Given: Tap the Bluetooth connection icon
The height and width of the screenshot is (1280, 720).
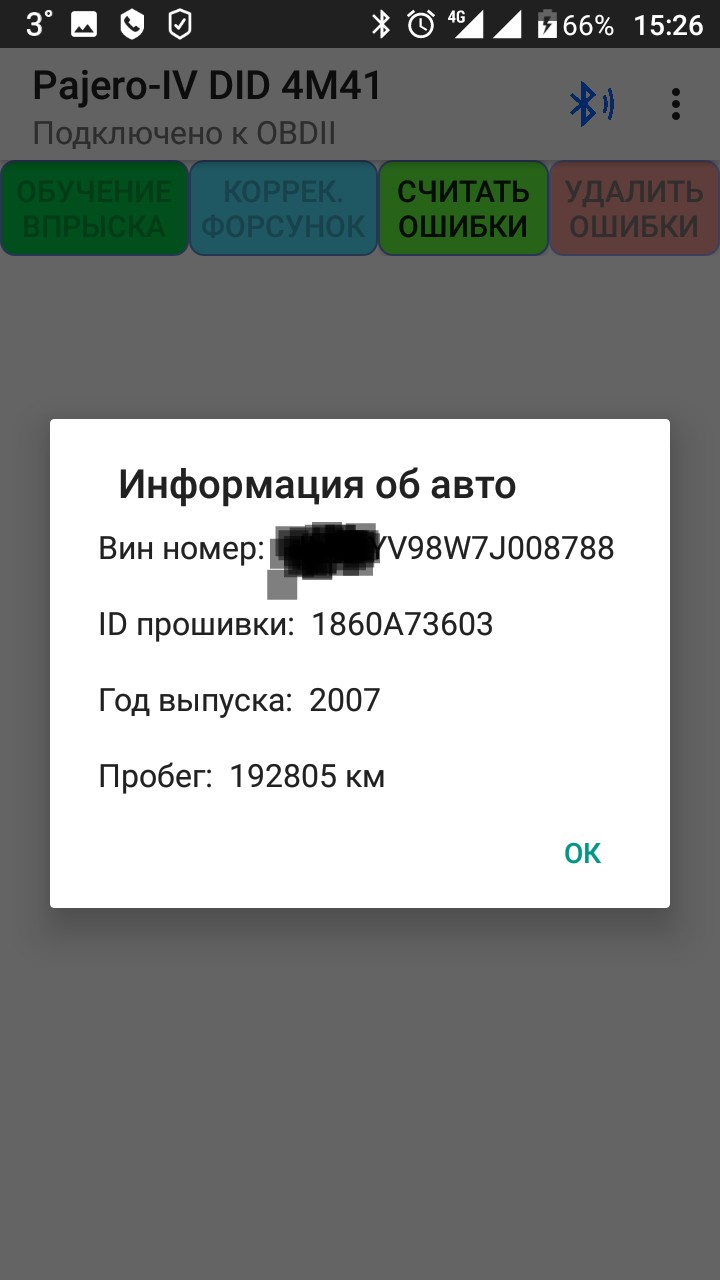Looking at the screenshot, I should click(x=590, y=104).
